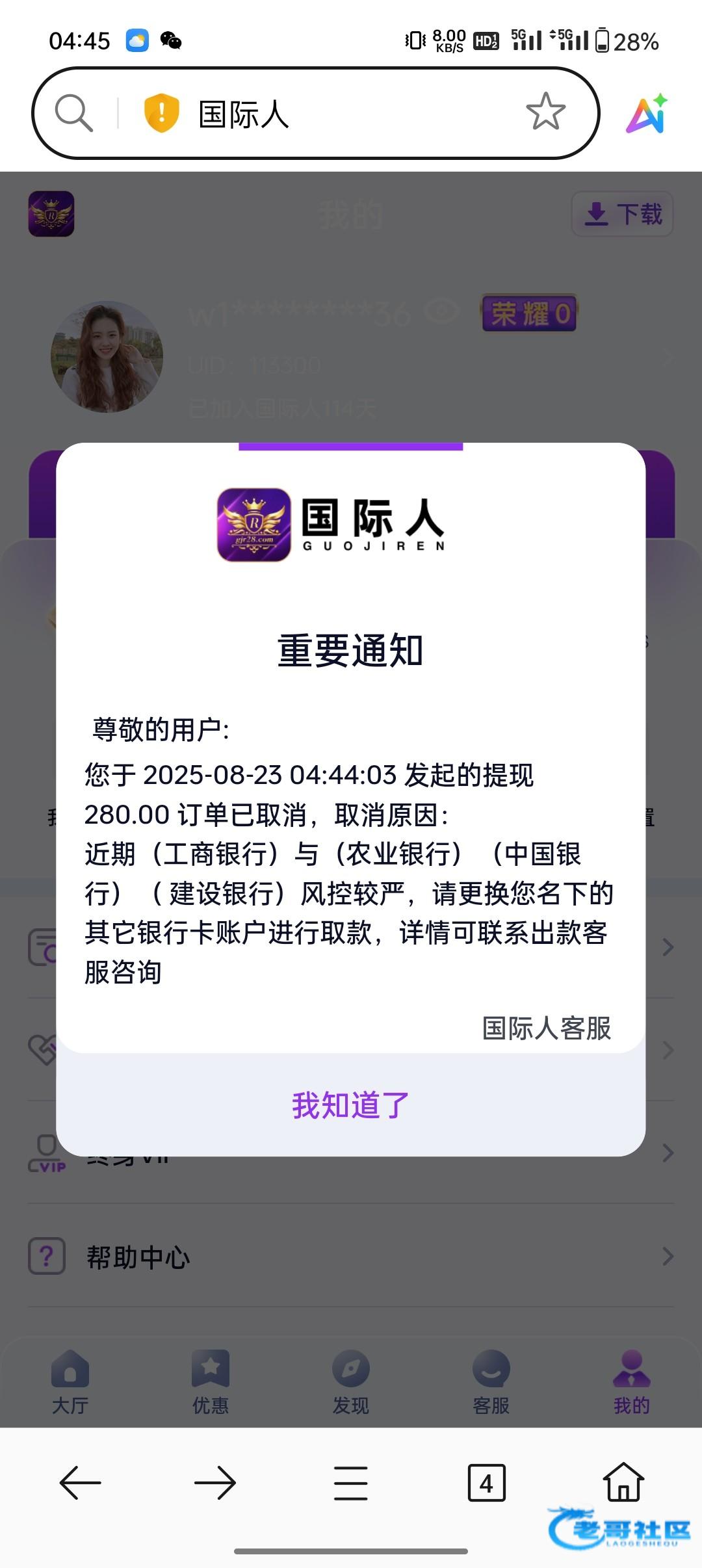Go forward in the browser
Image resolution: width=702 pixels, height=1568 pixels.
click(215, 1483)
